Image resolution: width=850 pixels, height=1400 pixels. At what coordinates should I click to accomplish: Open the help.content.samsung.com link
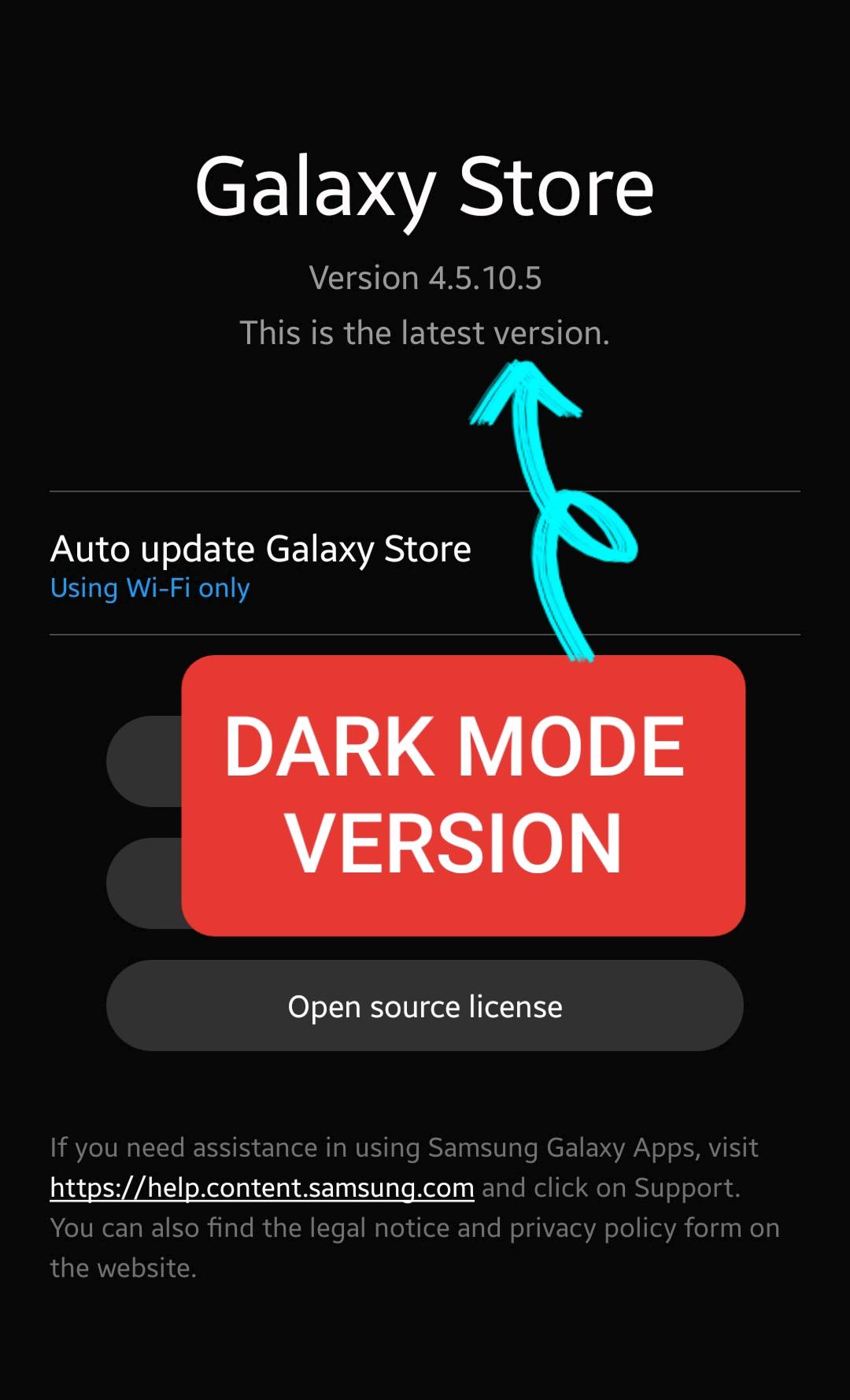(x=262, y=1187)
